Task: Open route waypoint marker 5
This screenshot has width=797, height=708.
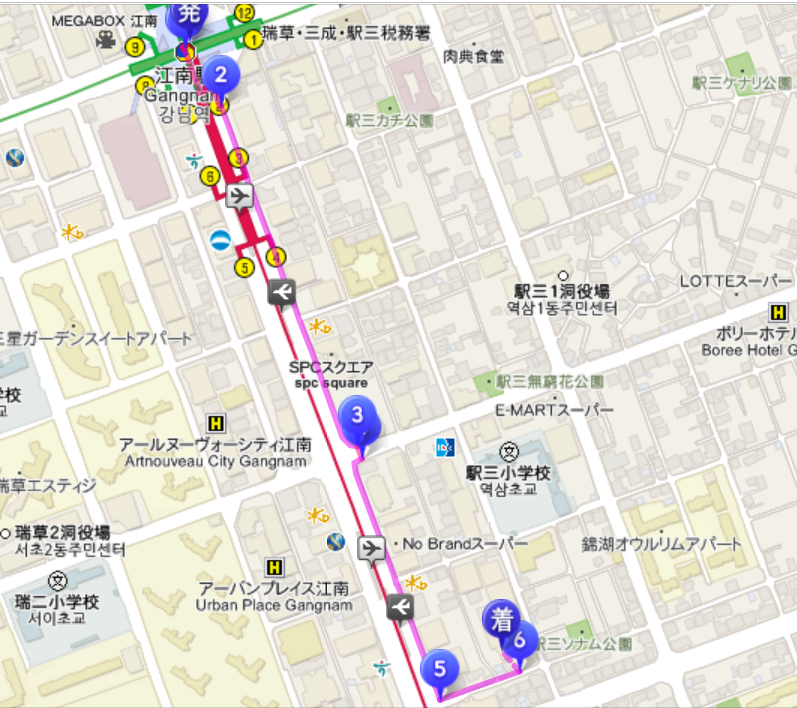Action: (x=440, y=667)
